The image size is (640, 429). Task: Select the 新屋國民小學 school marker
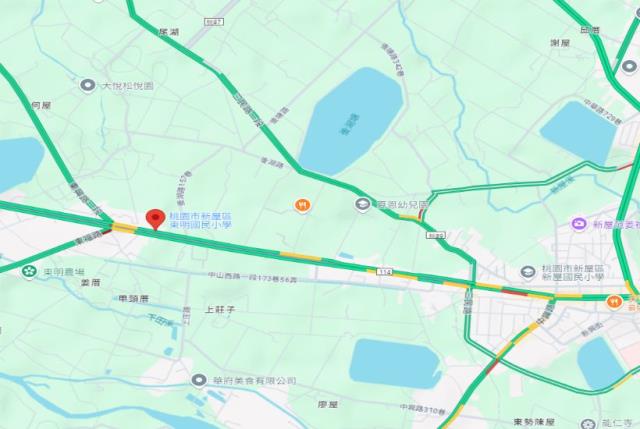(527, 272)
